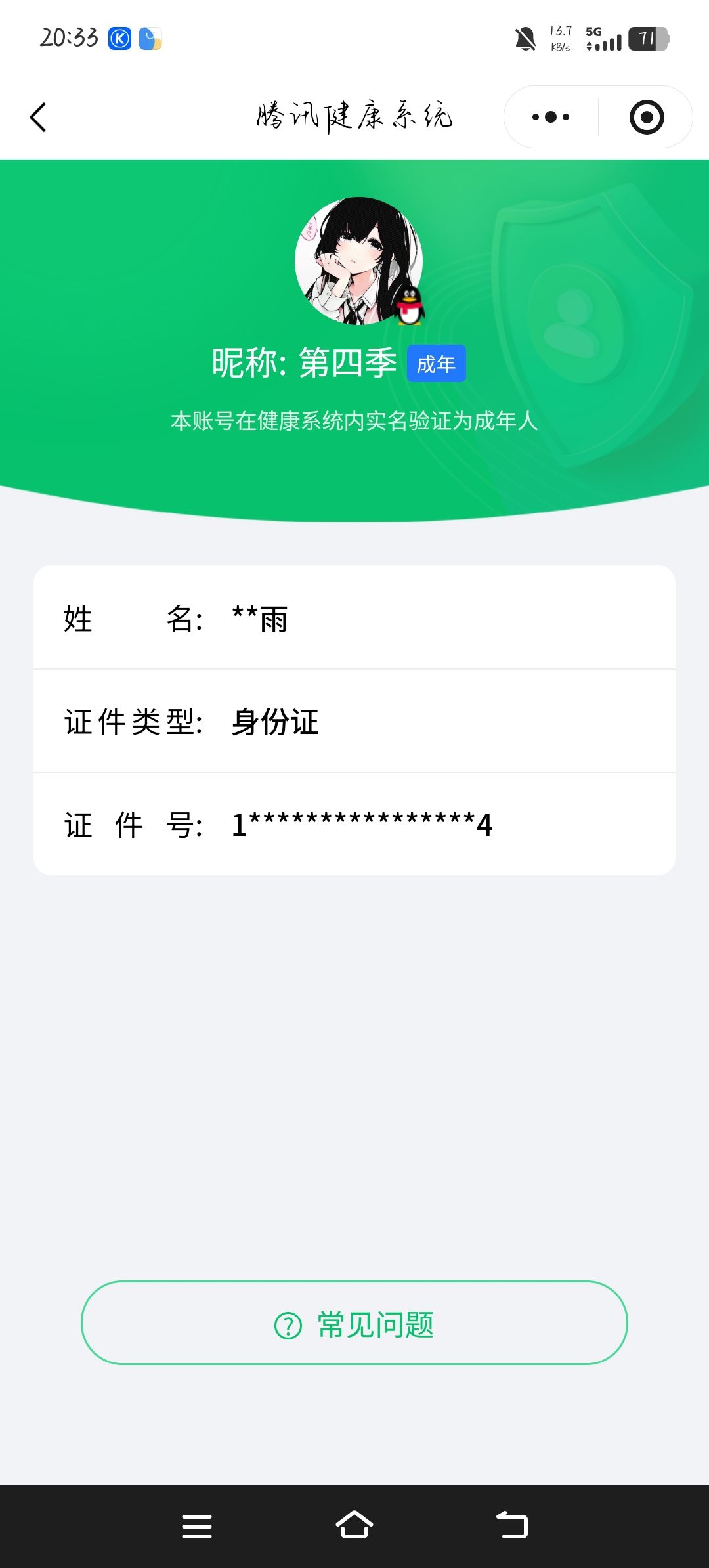The width and height of the screenshot is (709, 1568).
Task: Open the mini-program more options menu
Action: pos(550,116)
